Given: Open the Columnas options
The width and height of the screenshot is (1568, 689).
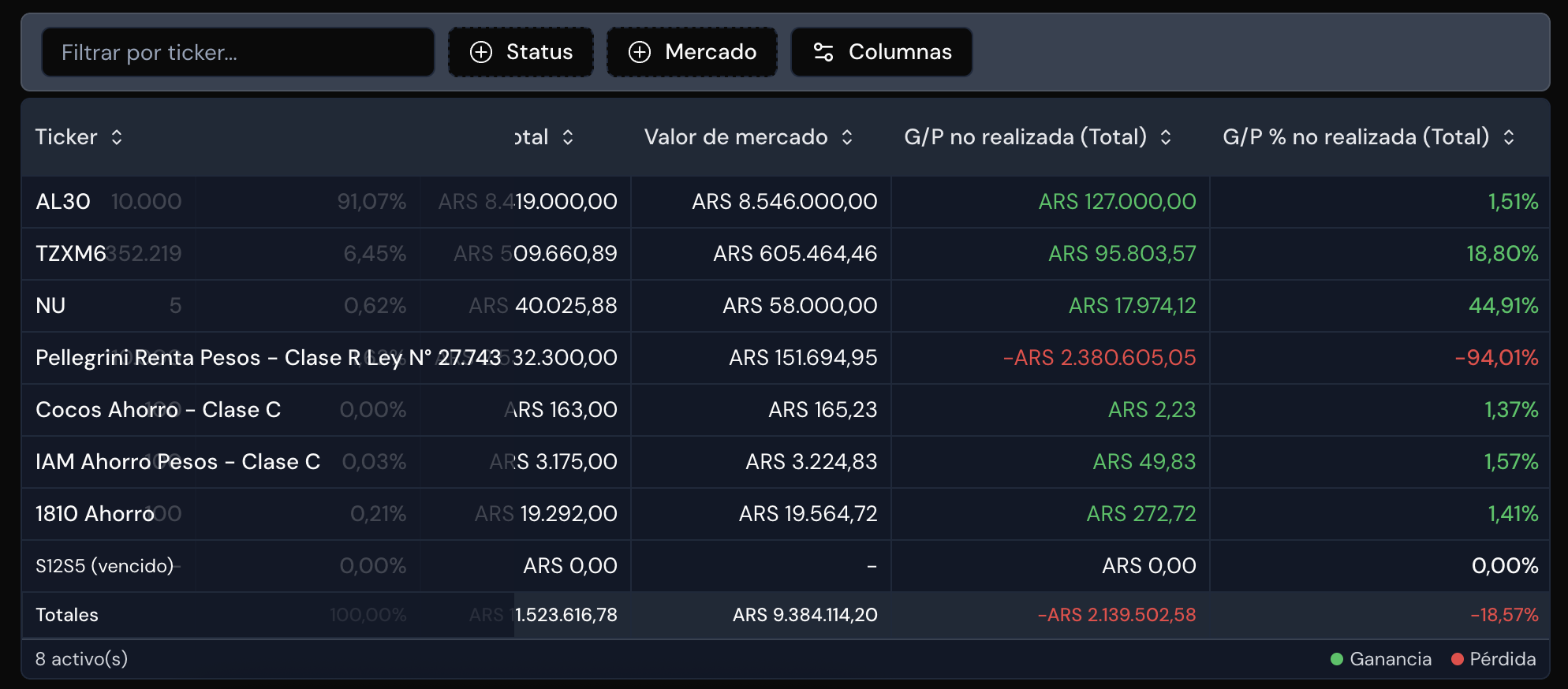Looking at the screenshot, I should [x=881, y=52].
